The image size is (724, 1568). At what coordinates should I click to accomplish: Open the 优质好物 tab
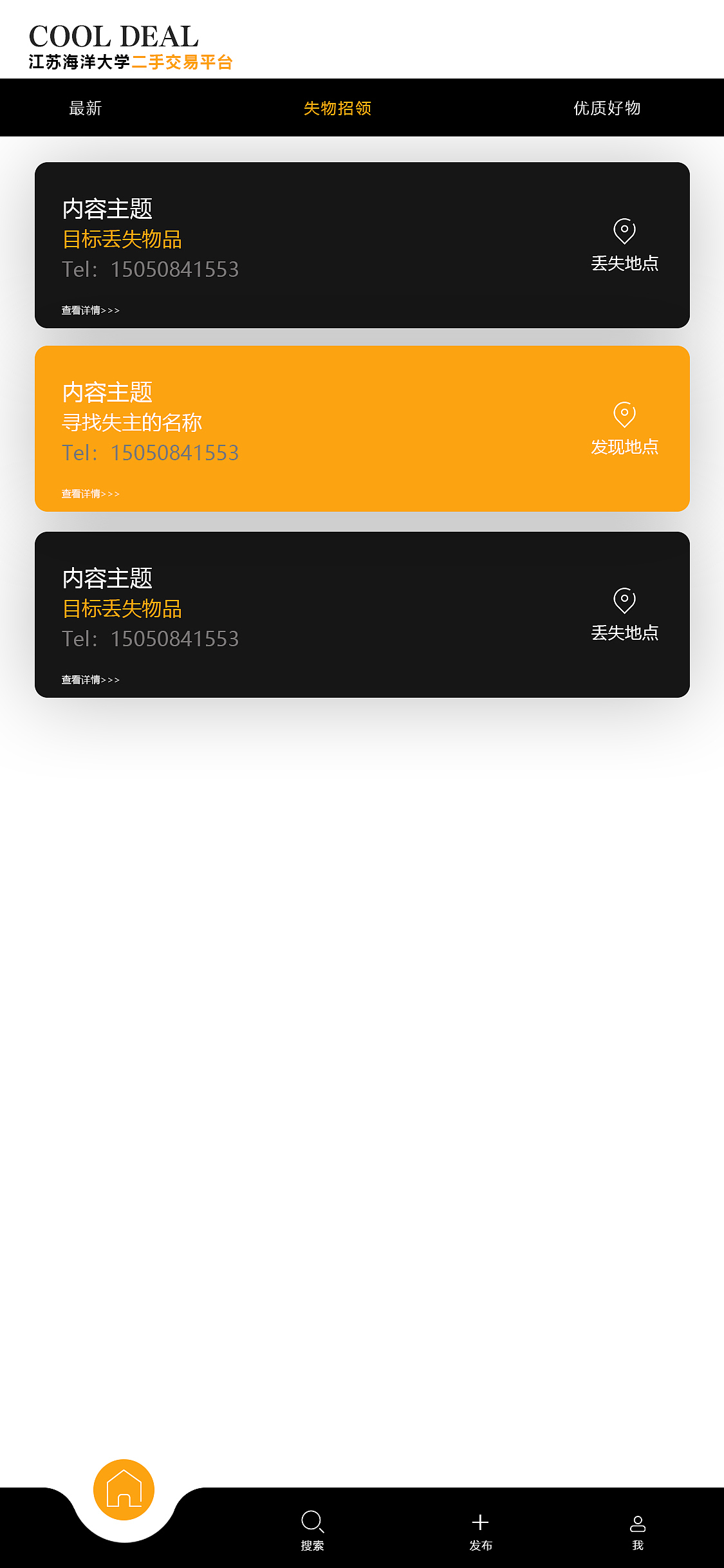tap(606, 108)
